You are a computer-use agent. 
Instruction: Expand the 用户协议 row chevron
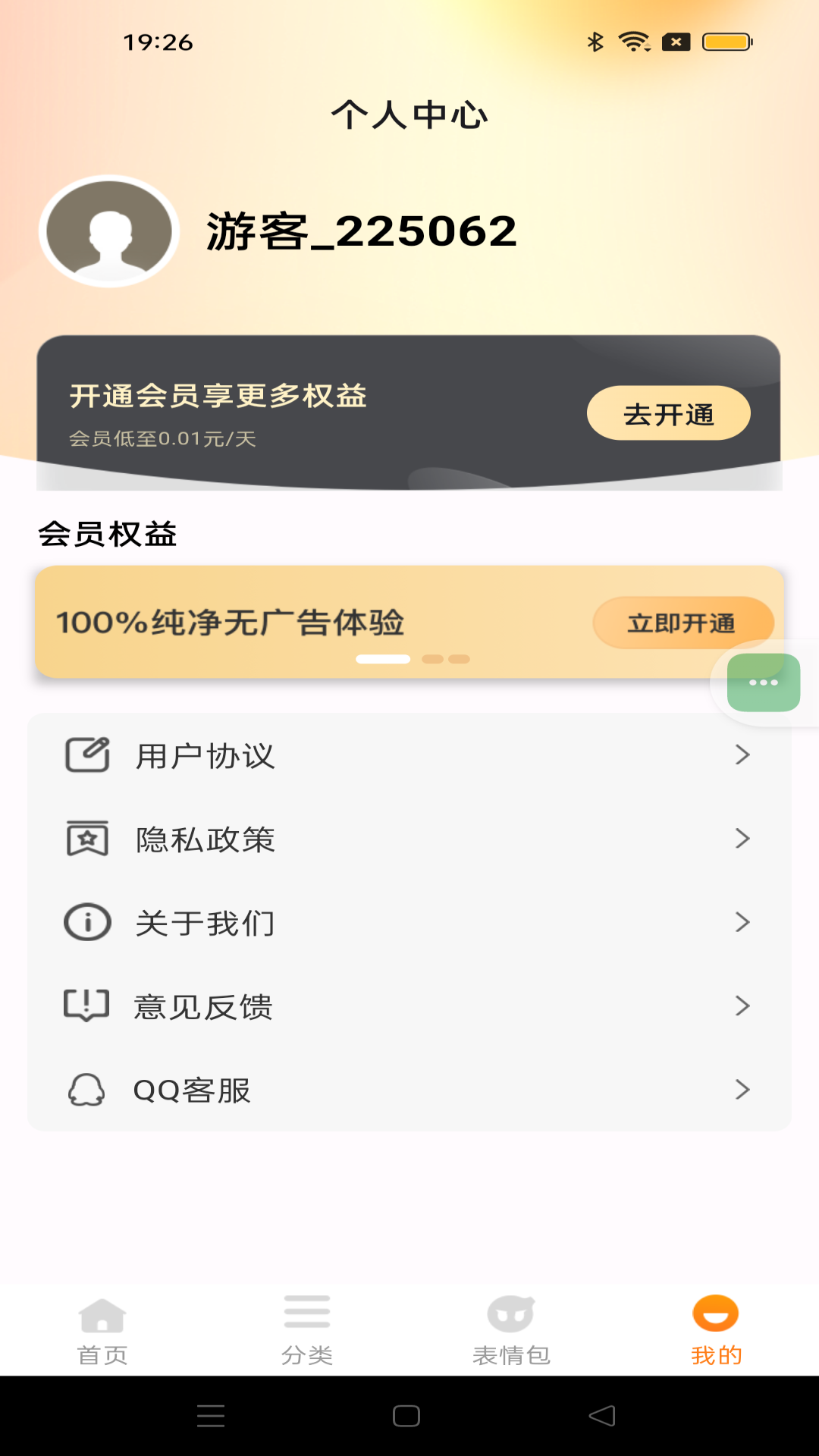[x=742, y=755]
